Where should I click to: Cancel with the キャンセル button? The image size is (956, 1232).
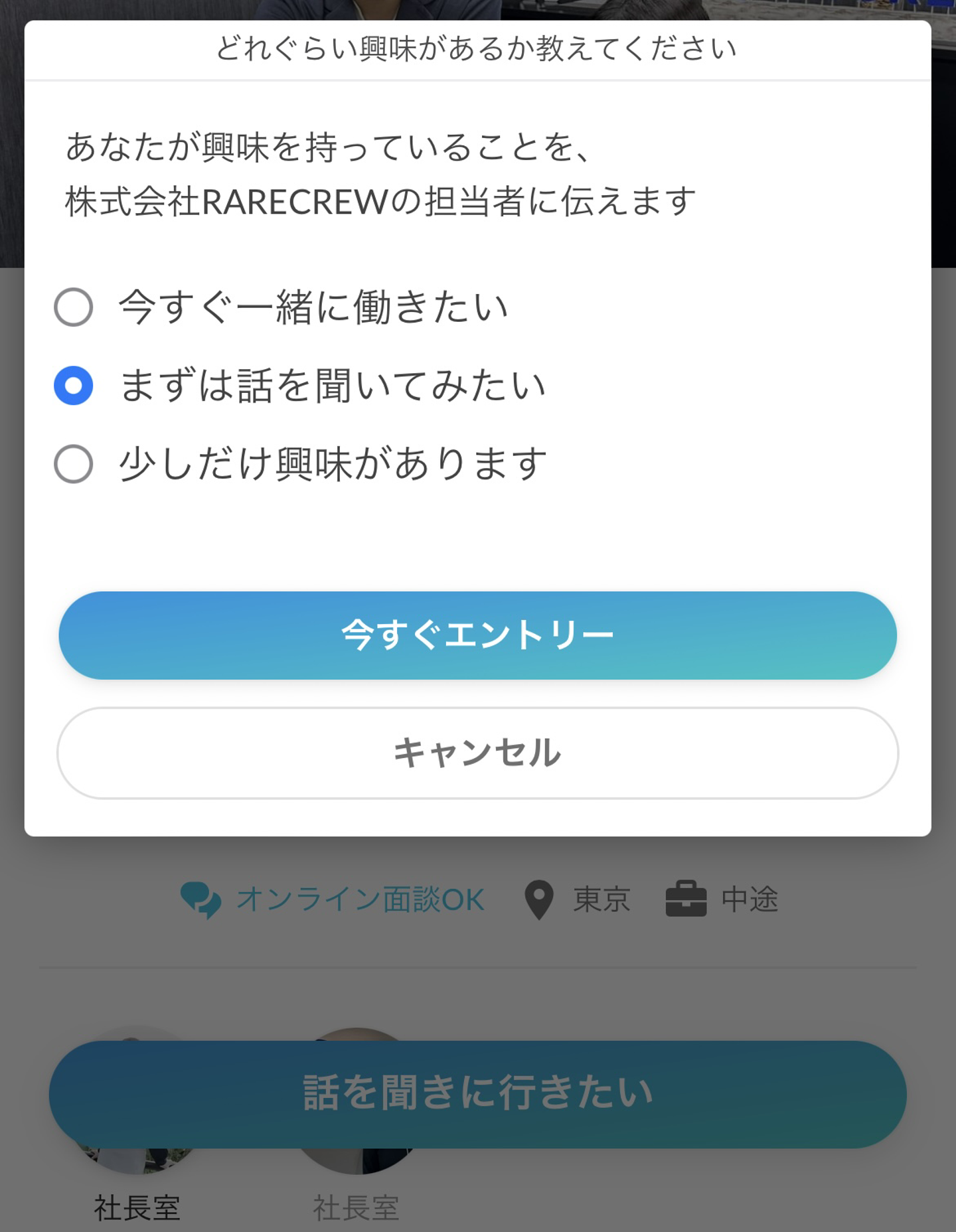(477, 753)
